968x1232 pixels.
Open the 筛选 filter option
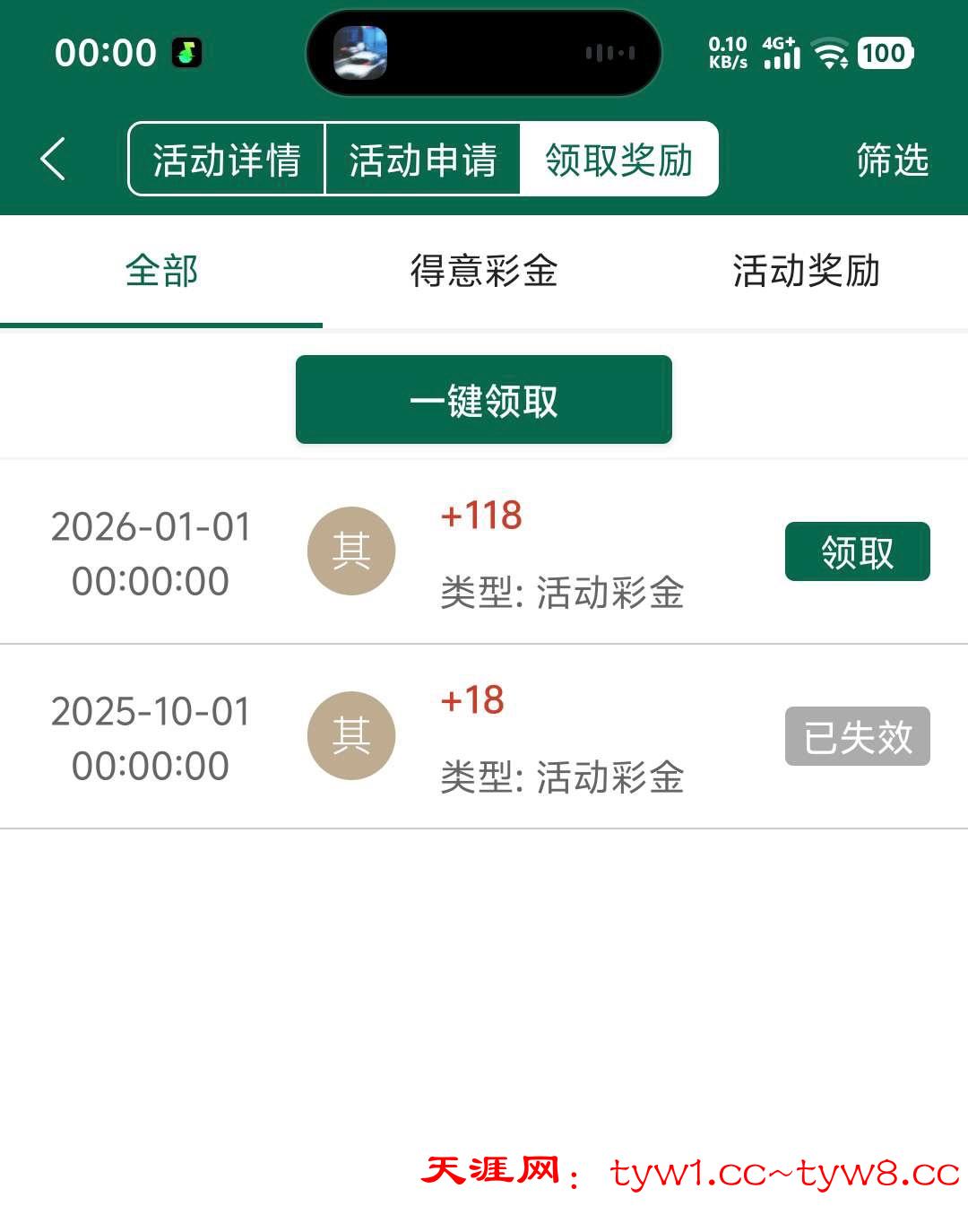pos(892,160)
